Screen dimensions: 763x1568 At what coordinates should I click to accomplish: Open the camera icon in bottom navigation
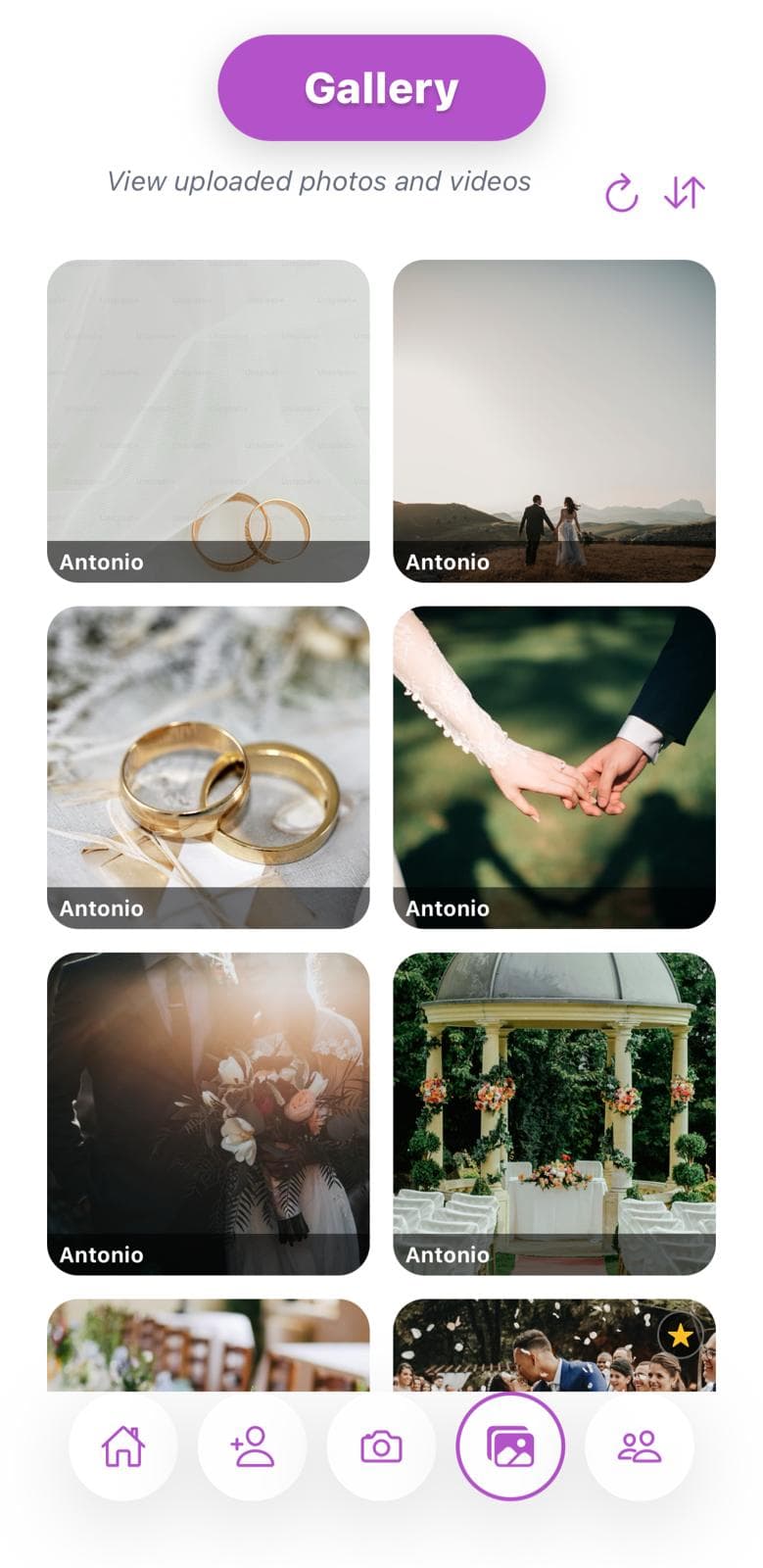pos(381,1445)
